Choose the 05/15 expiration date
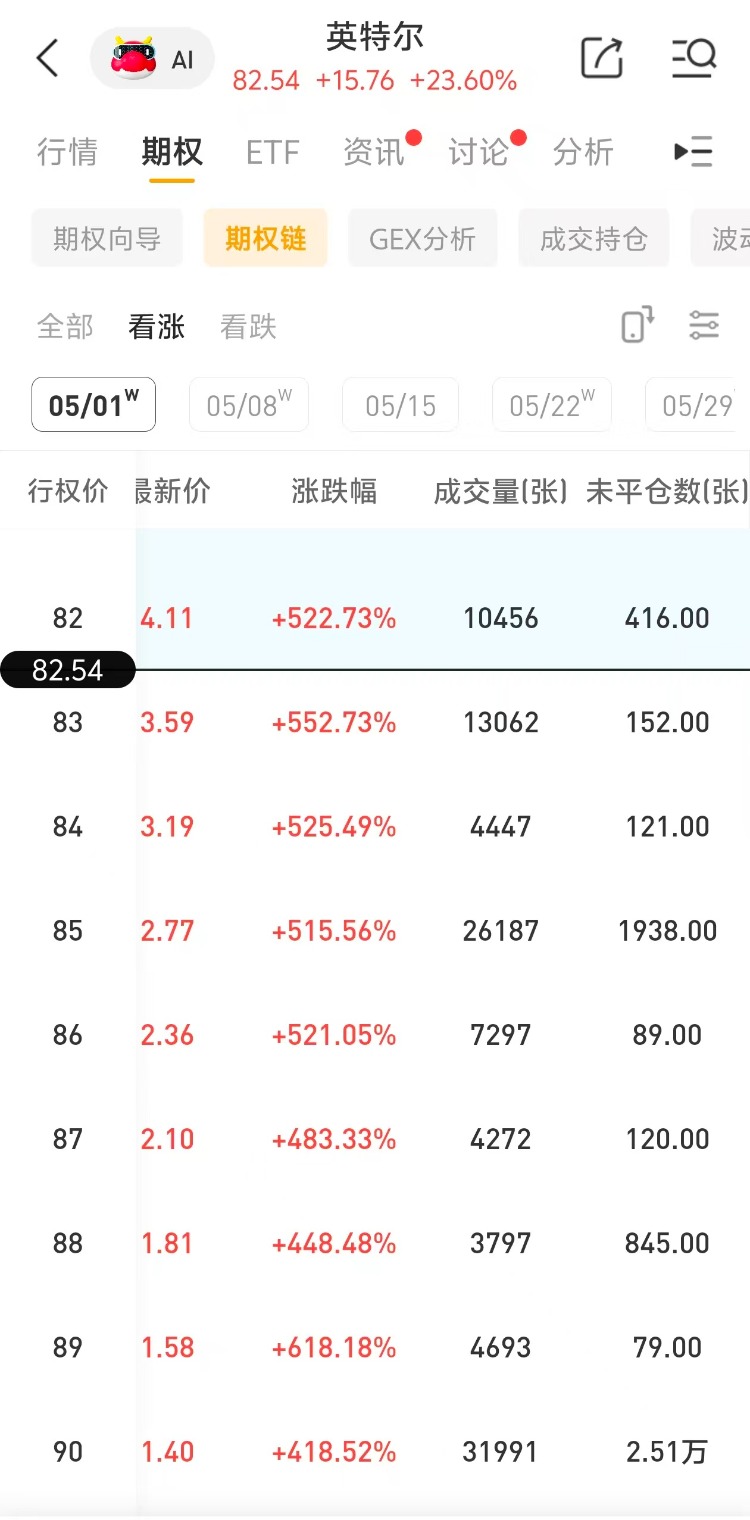This screenshot has height=1520, width=750. pos(400,405)
